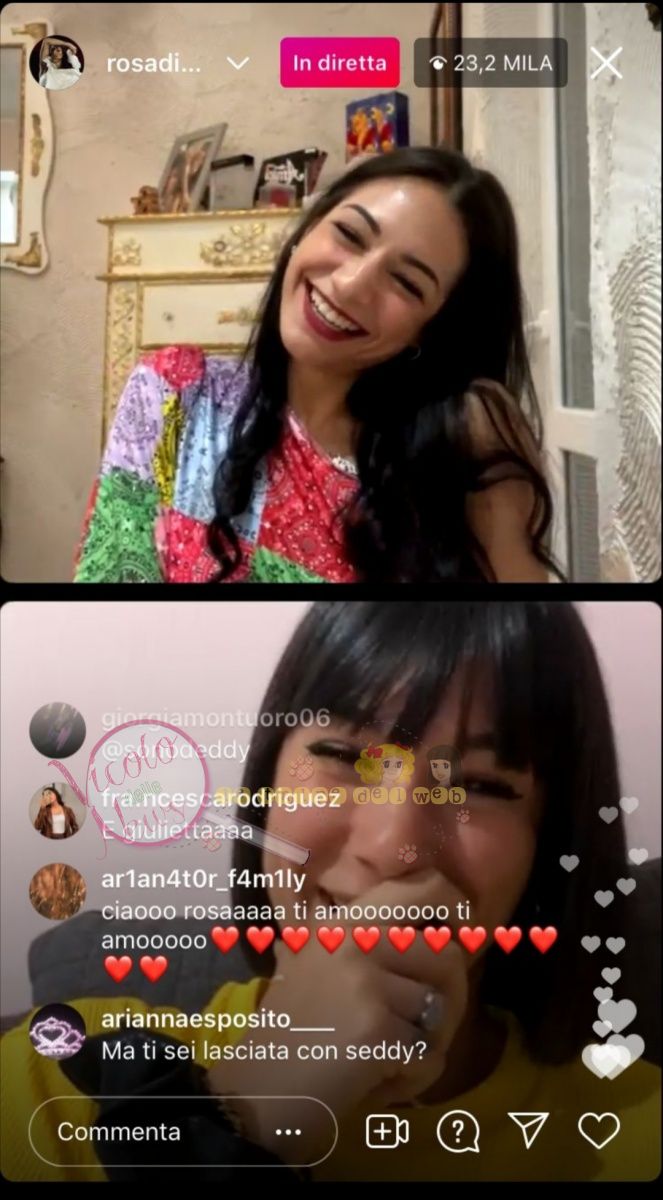Screen dimensions: 663x1200
Task: Expand the host name dropdown chevron
Action: tap(238, 63)
